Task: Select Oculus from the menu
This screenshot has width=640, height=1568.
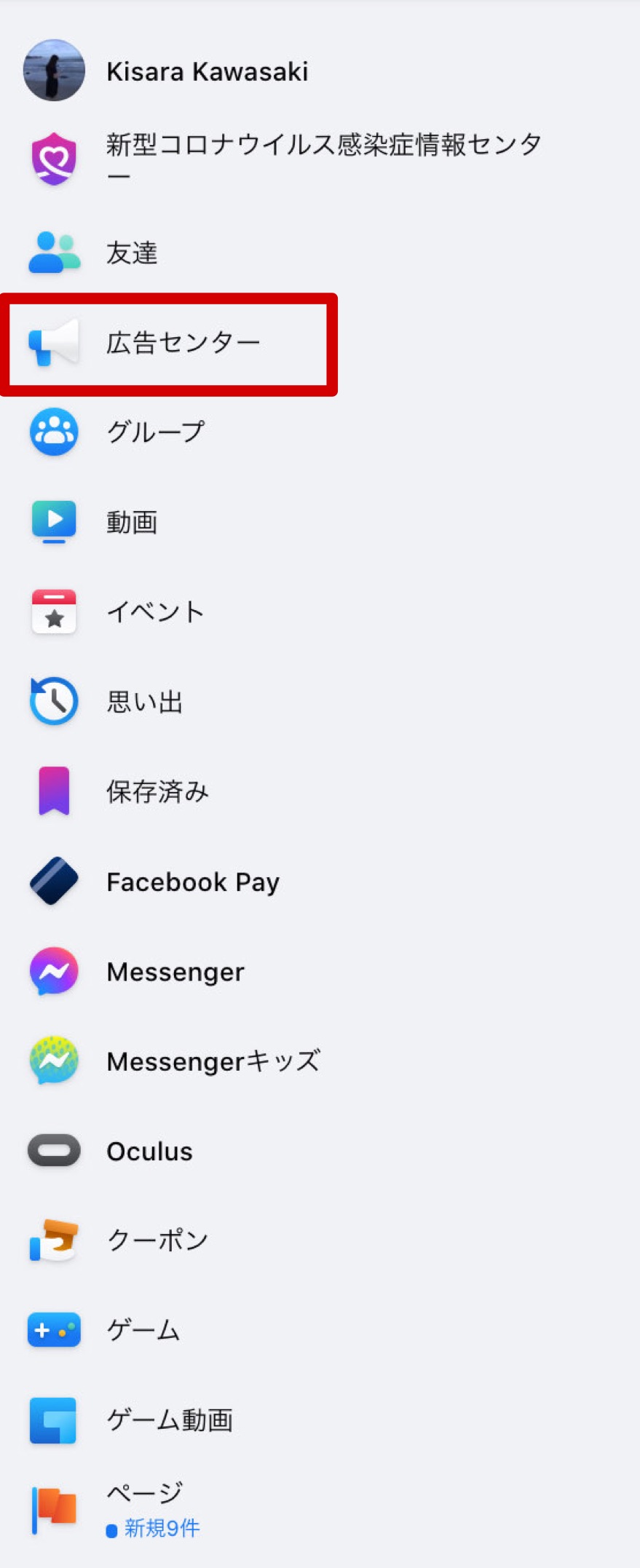Action: point(149,1152)
